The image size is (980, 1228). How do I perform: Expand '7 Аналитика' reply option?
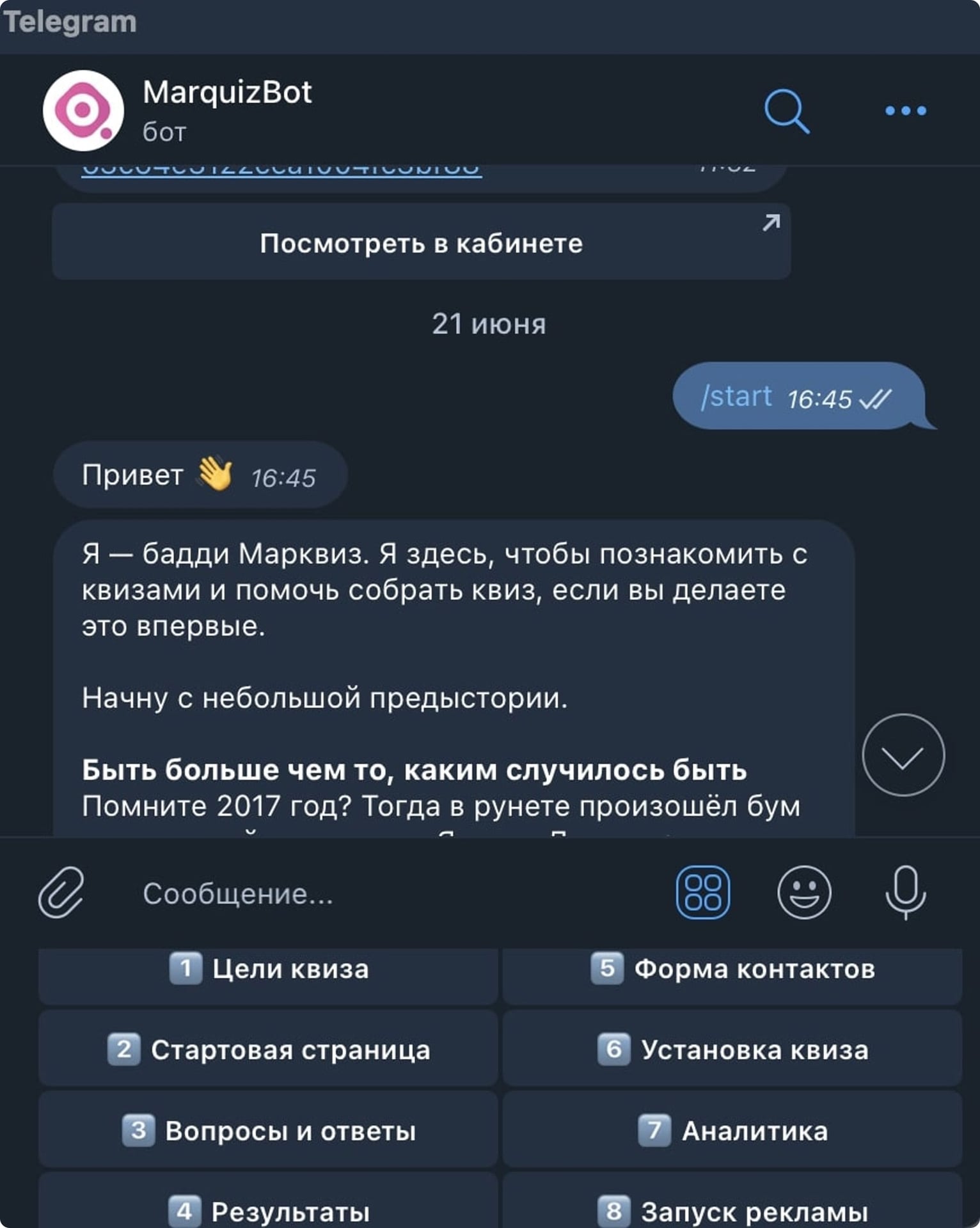pos(731,1130)
